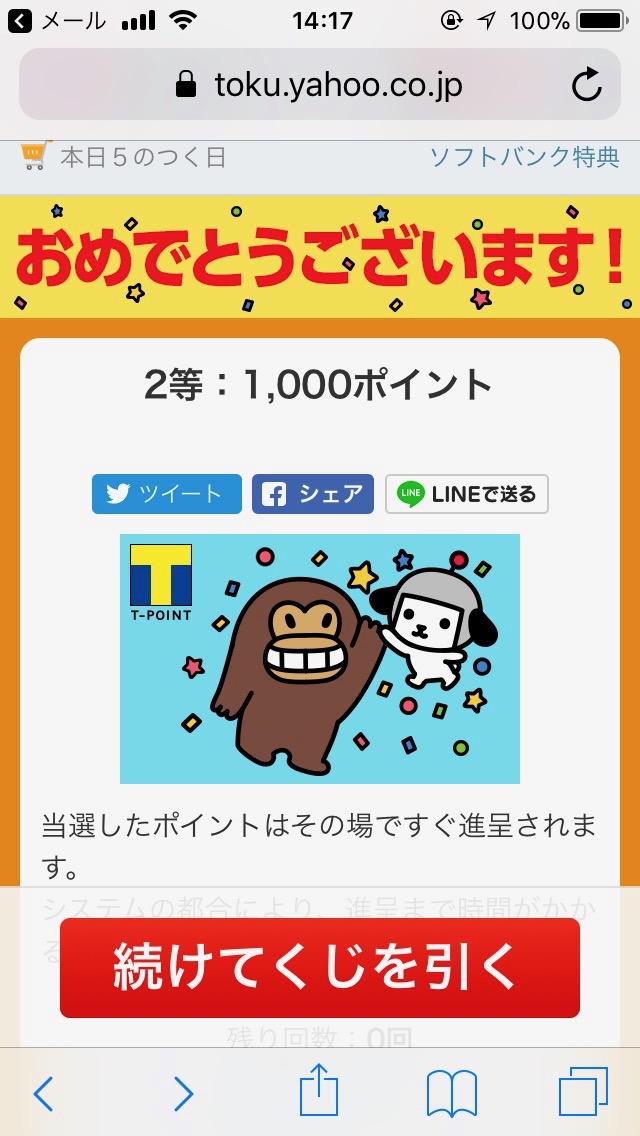Share result via ツイート button
Image resolution: width=640 pixels, height=1136 pixels.
(x=167, y=494)
